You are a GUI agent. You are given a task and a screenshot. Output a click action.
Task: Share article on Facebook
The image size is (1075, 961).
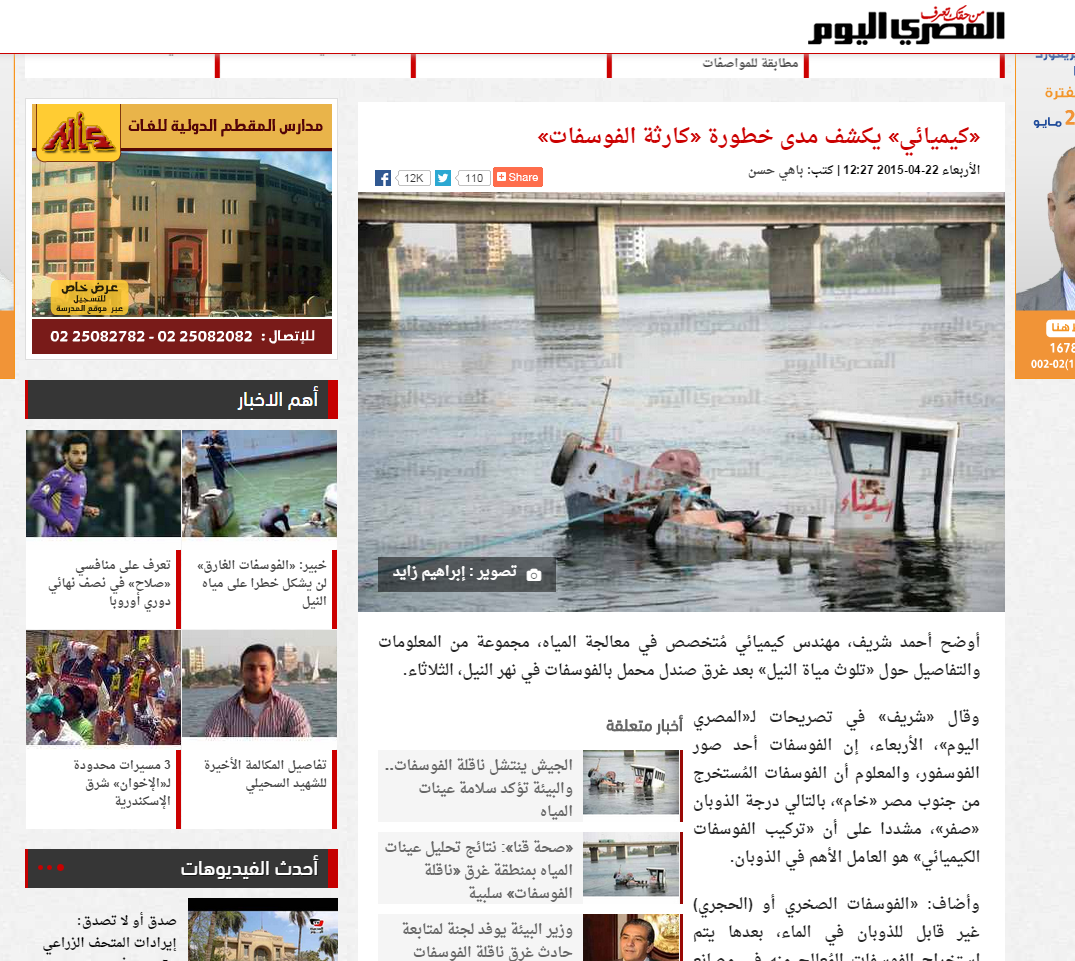pos(383,178)
